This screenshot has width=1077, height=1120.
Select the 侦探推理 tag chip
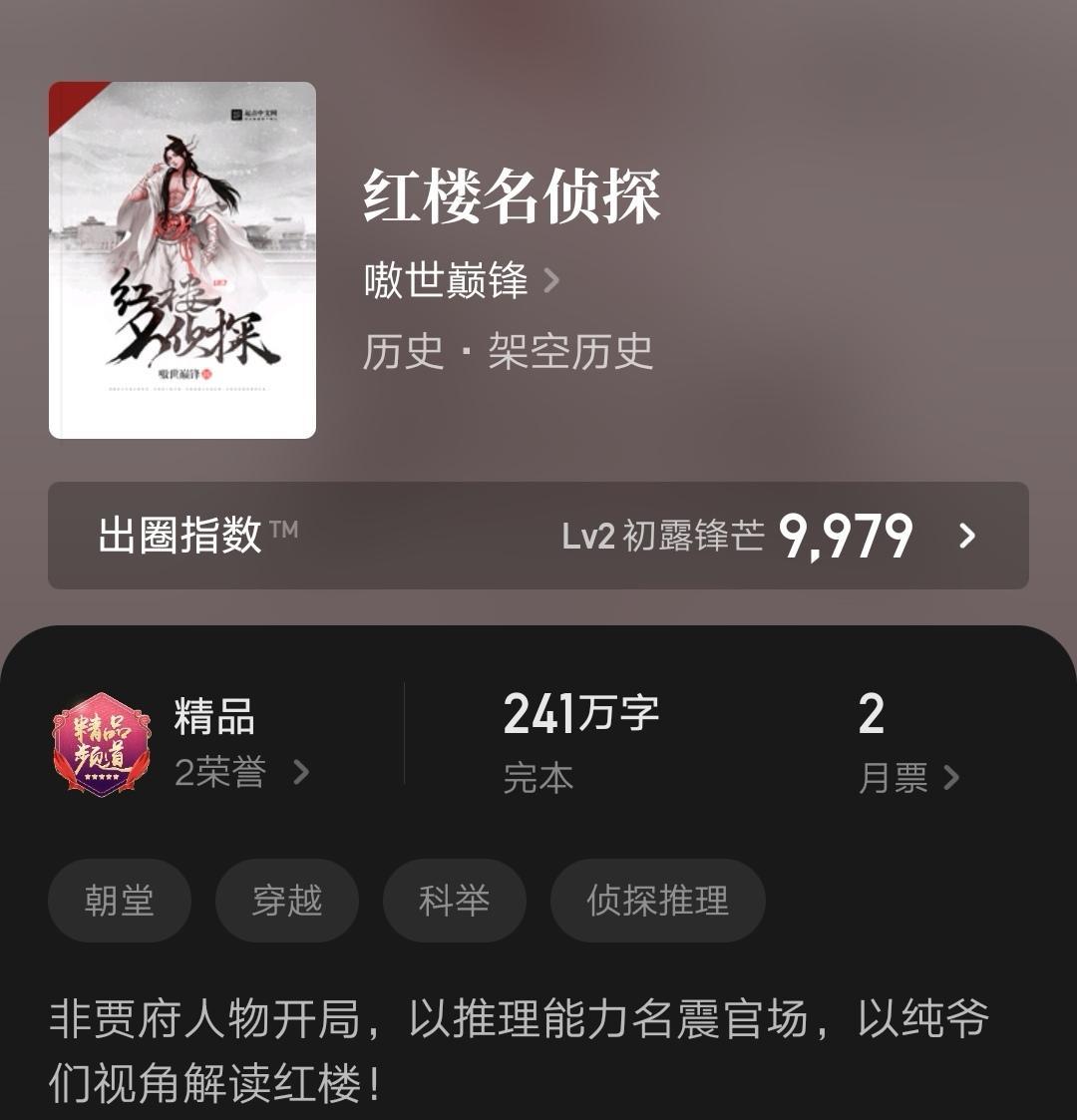click(x=658, y=901)
